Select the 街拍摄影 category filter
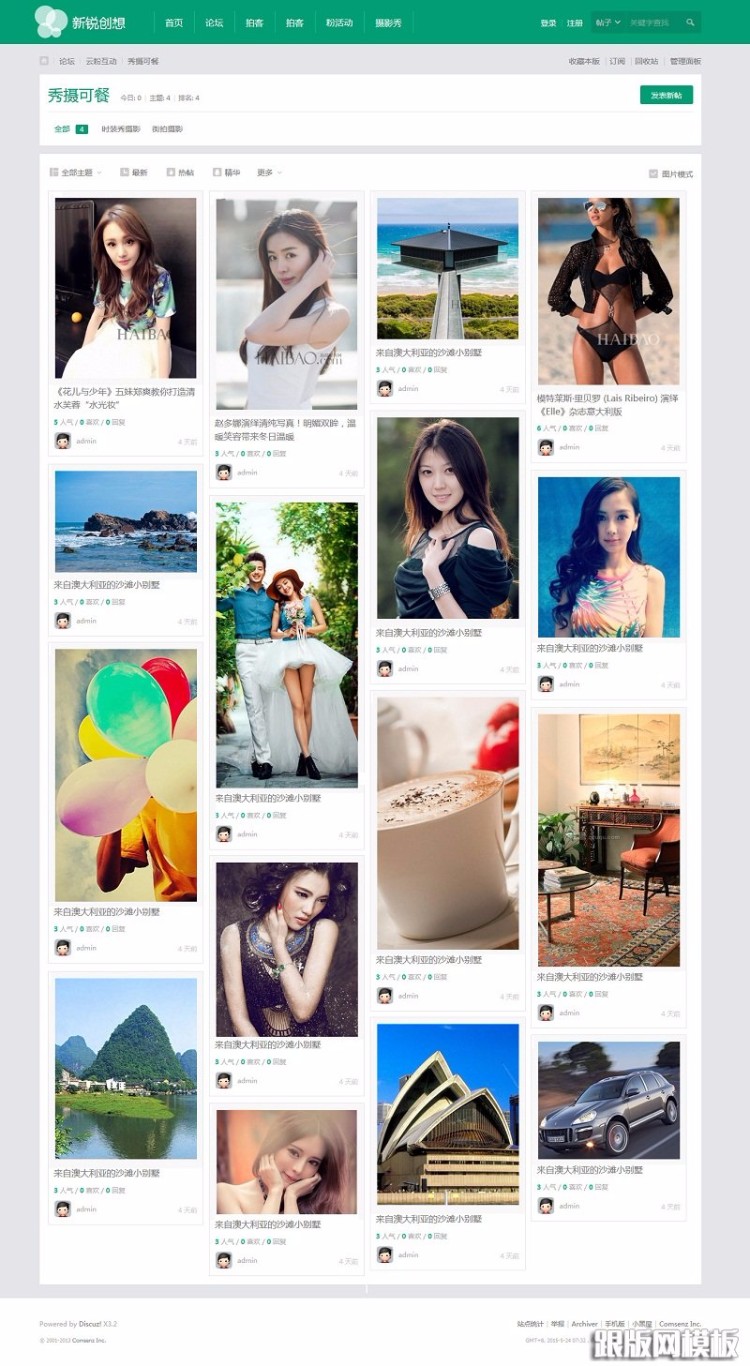This screenshot has width=750, height=1366. (167, 129)
